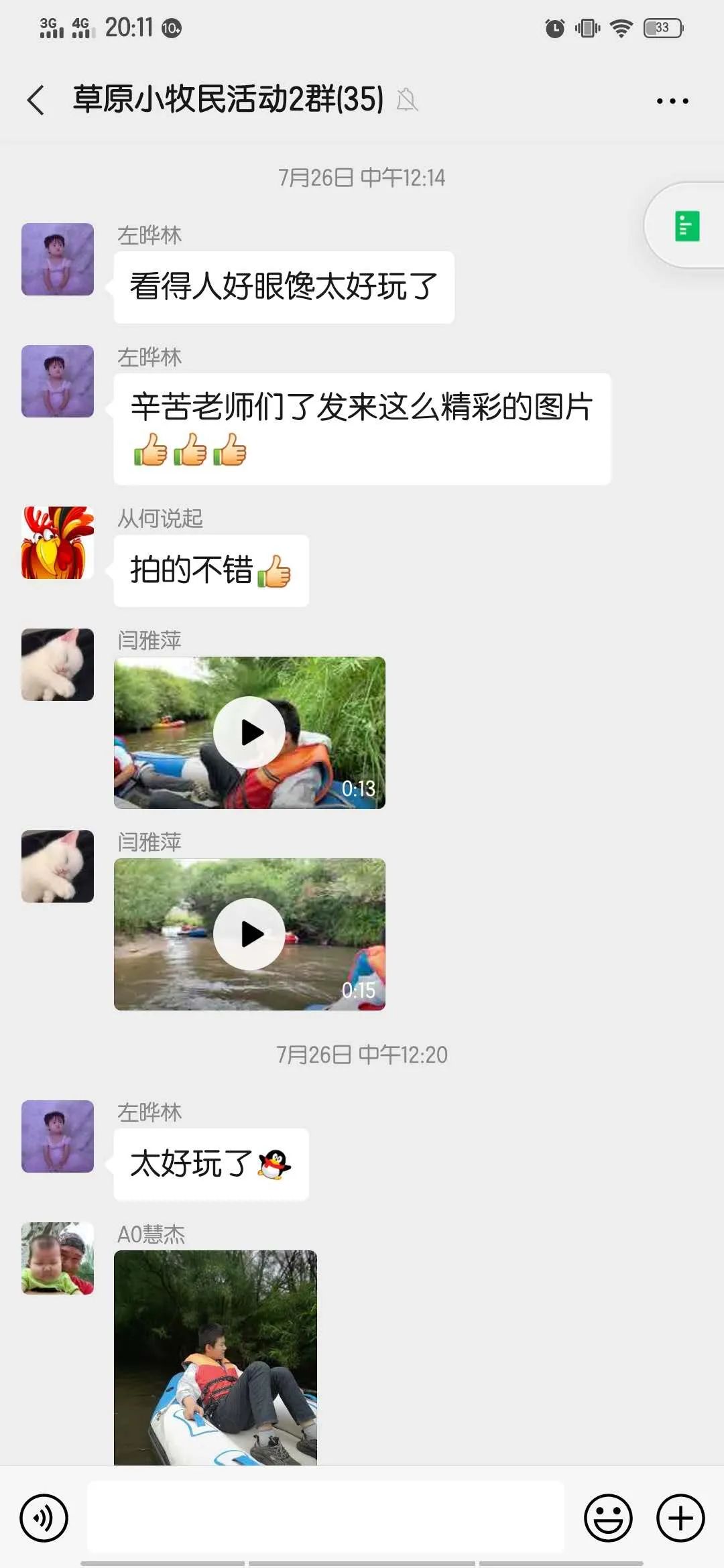Focus the message text field
This screenshot has width=724, height=1568.
pyautogui.click(x=326, y=1517)
